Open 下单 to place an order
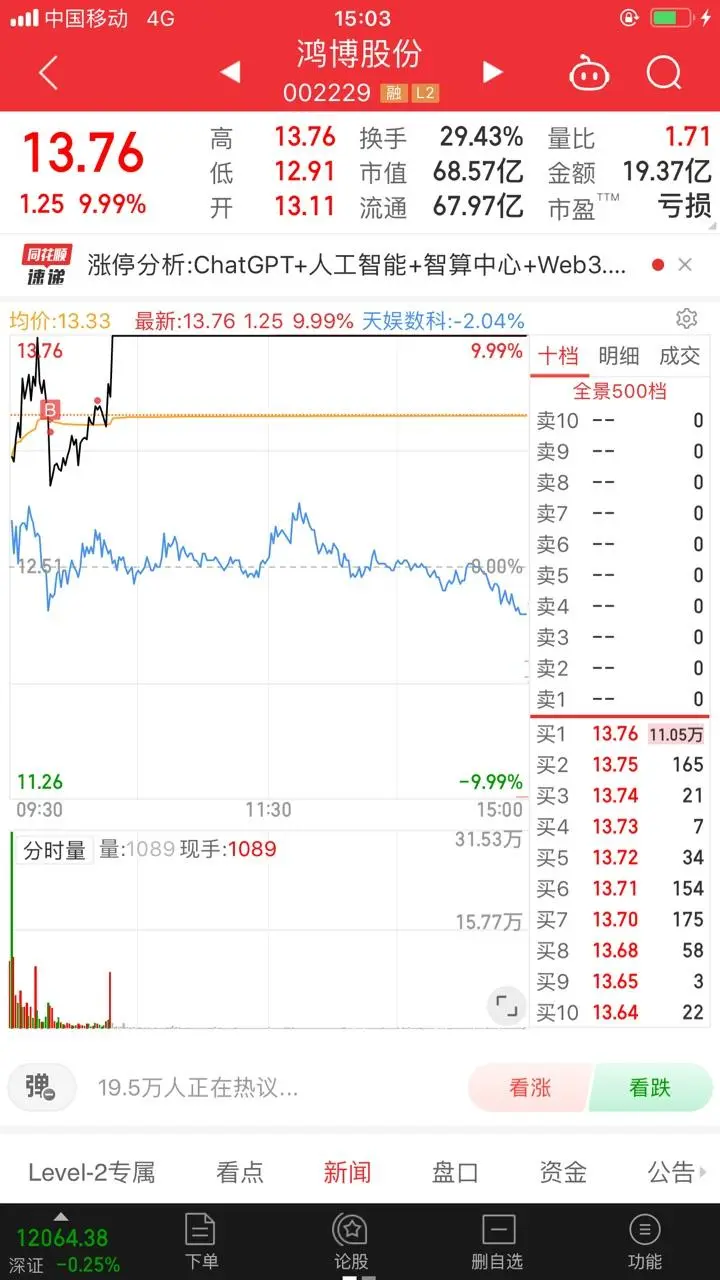 tap(200, 1241)
